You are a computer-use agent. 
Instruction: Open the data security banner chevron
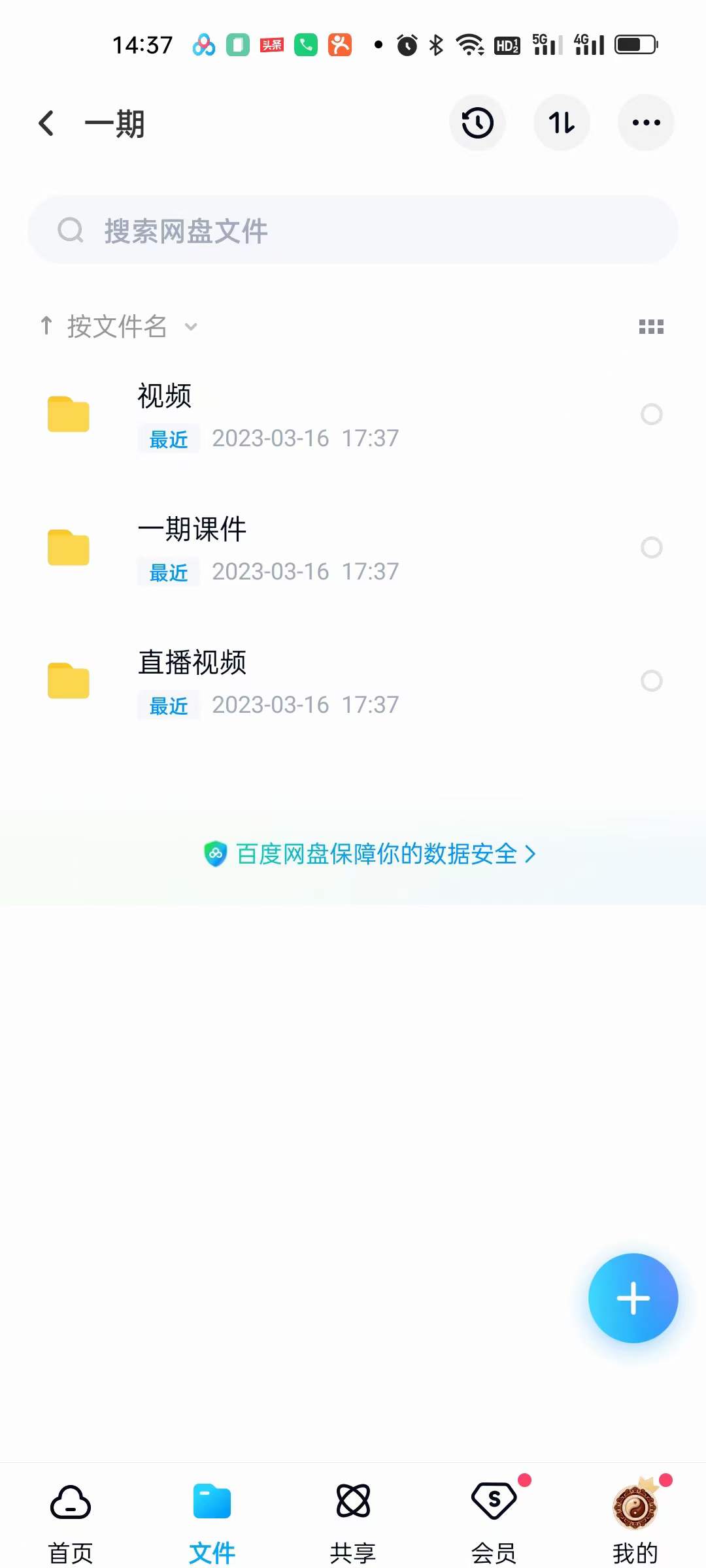click(531, 854)
